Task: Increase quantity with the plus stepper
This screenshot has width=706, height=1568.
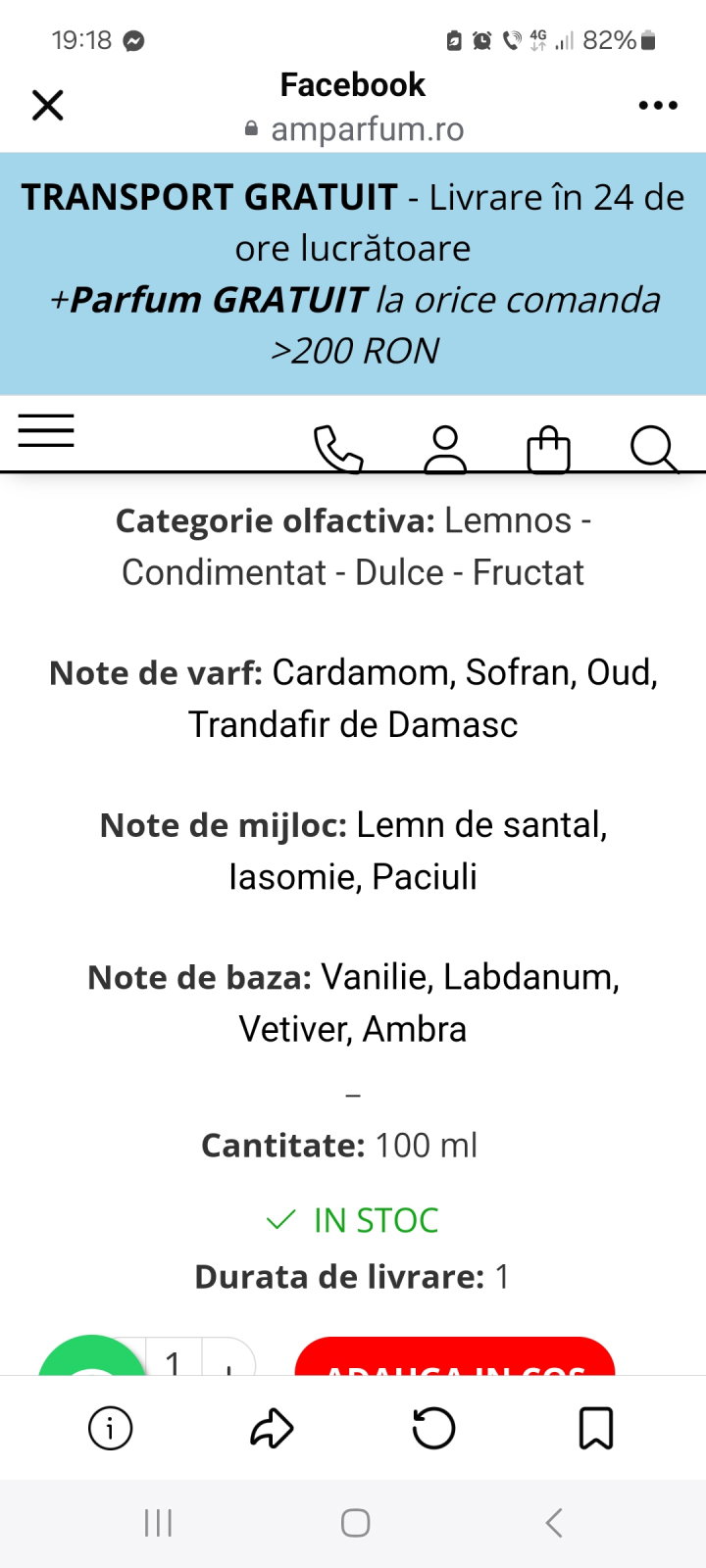Action: click(x=228, y=1358)
